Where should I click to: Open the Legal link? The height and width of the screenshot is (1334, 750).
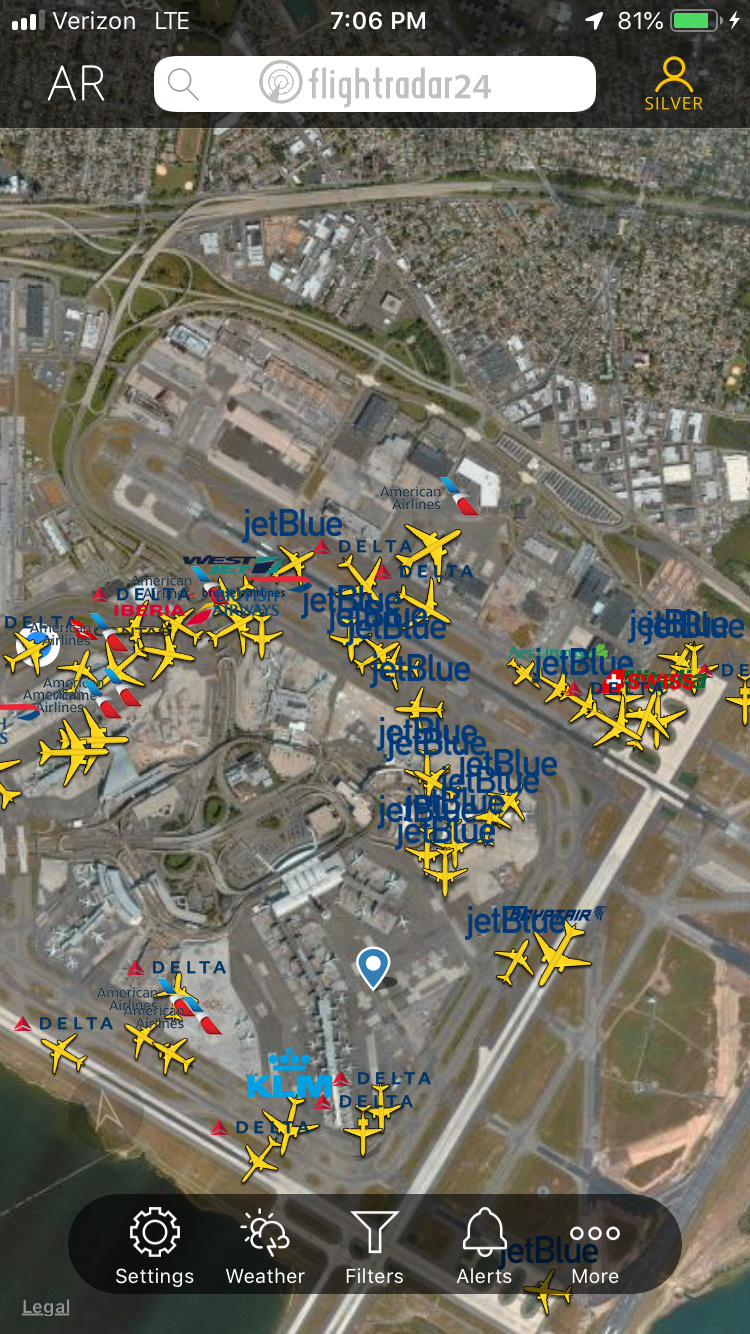tap(46, 1307)
